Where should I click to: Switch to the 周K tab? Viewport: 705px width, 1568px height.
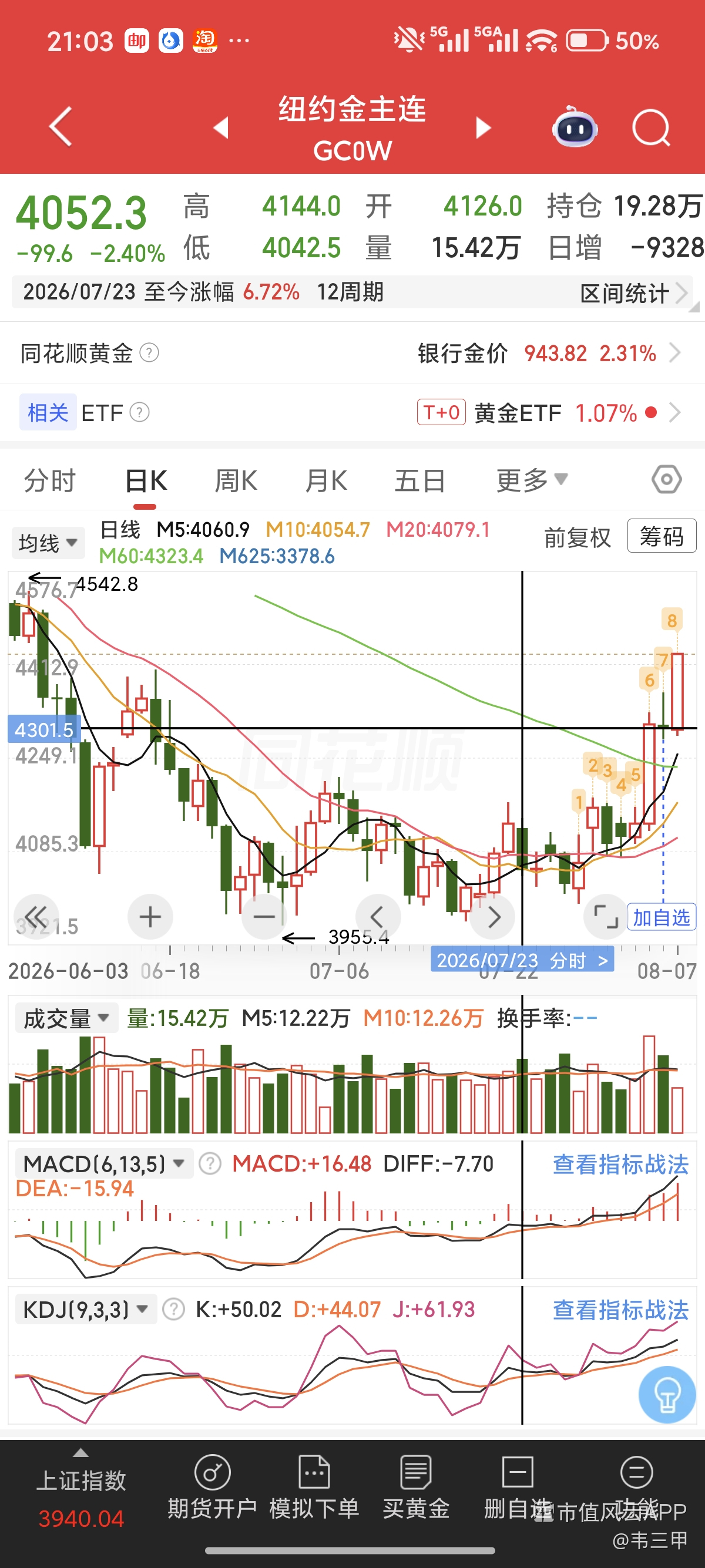(236, 481)
